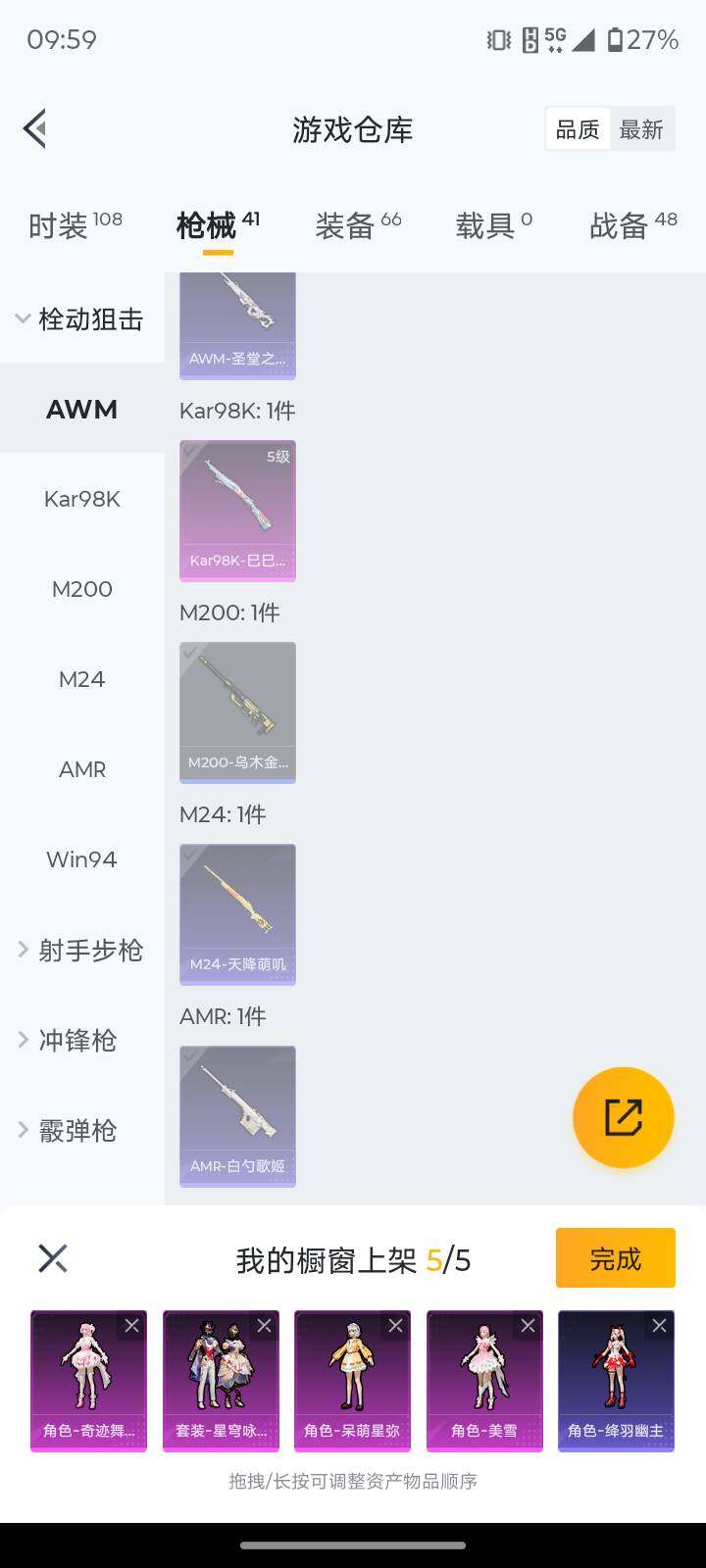Remove 角色-呆萌星弥 from the showcase shelf
Viewport: 706px width, 1568px height.
tap(397, 1325)
